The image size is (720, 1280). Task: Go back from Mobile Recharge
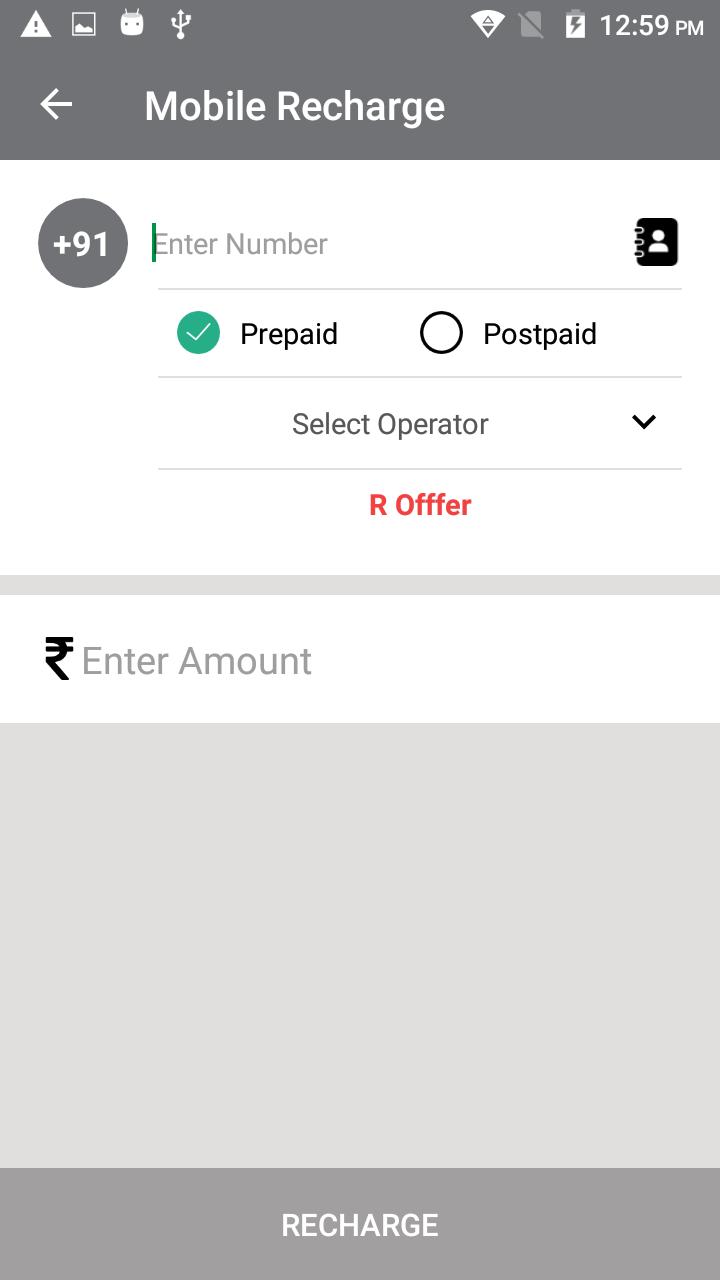click(56, 105)
